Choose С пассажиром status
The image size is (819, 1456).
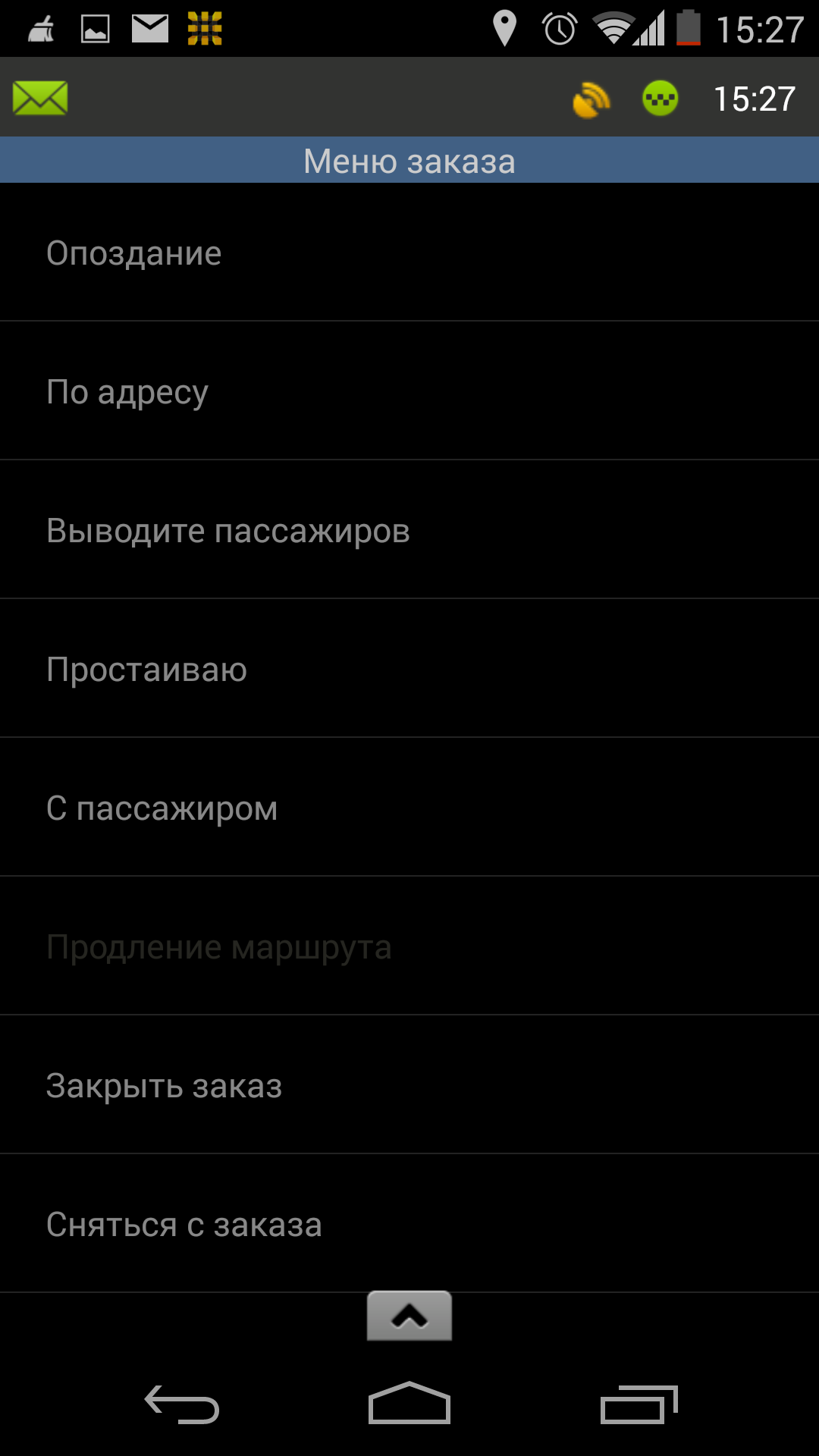409,808
